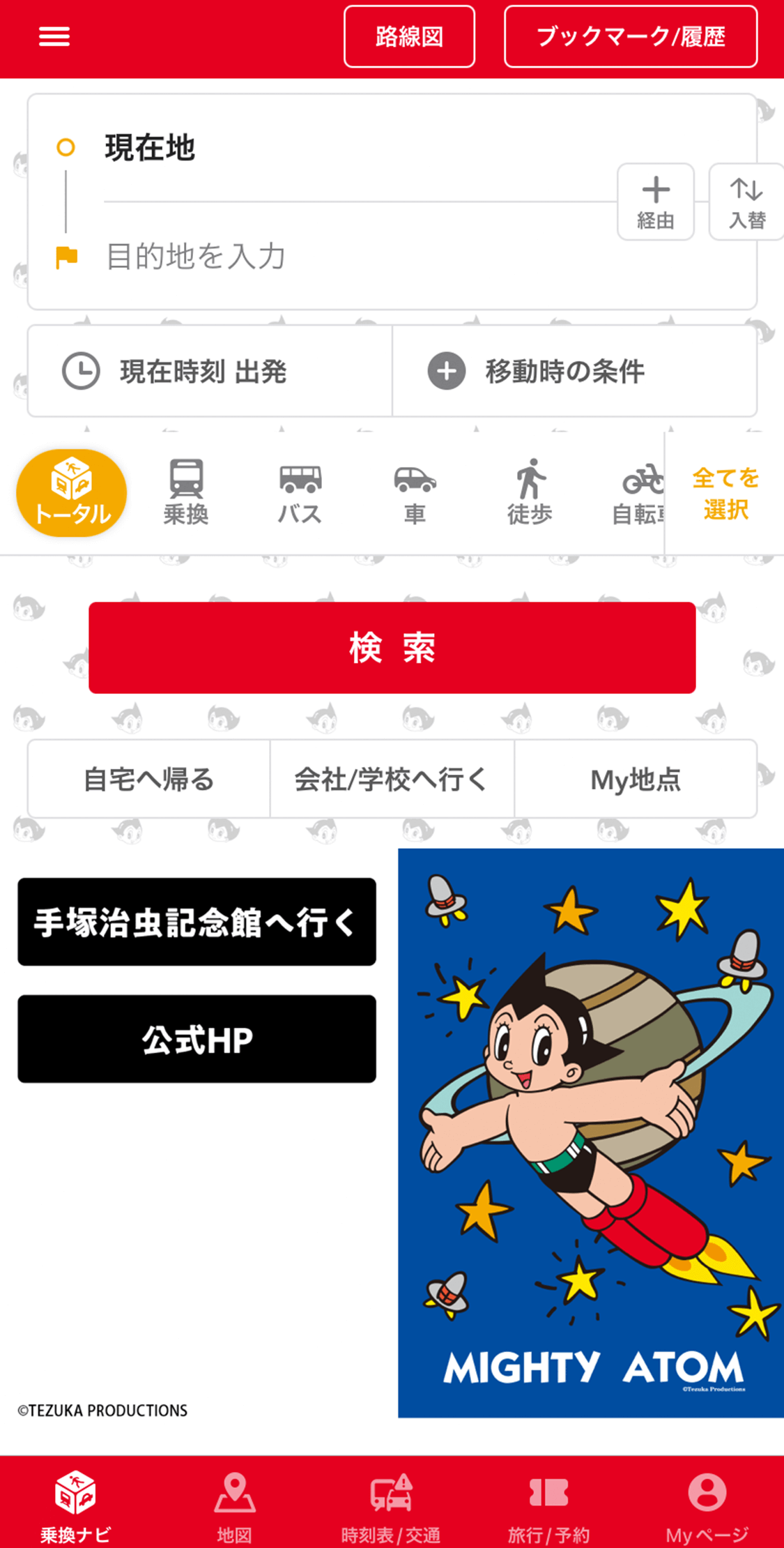
Task: Choose 会社/学校へ行く shortcut
Action: click(392, 779)
